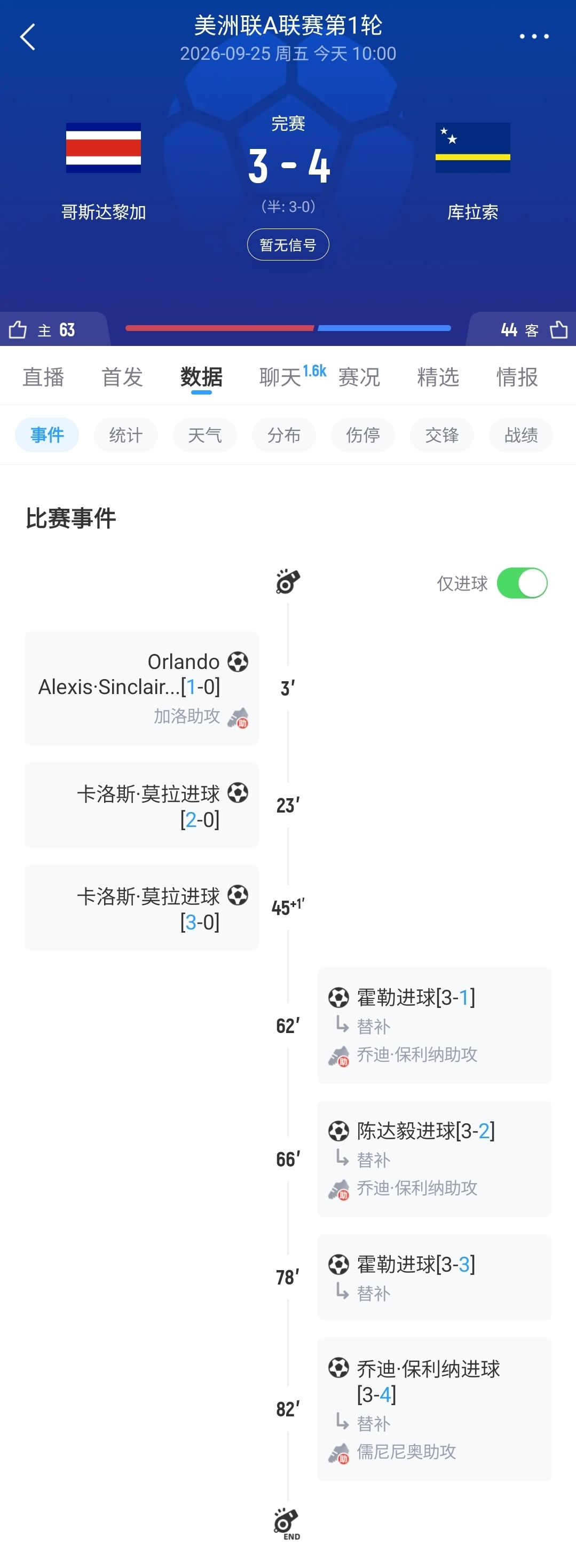Open the three-dot overflow menu
This screenshot has width=576, height=1568.
coord(534,36)
